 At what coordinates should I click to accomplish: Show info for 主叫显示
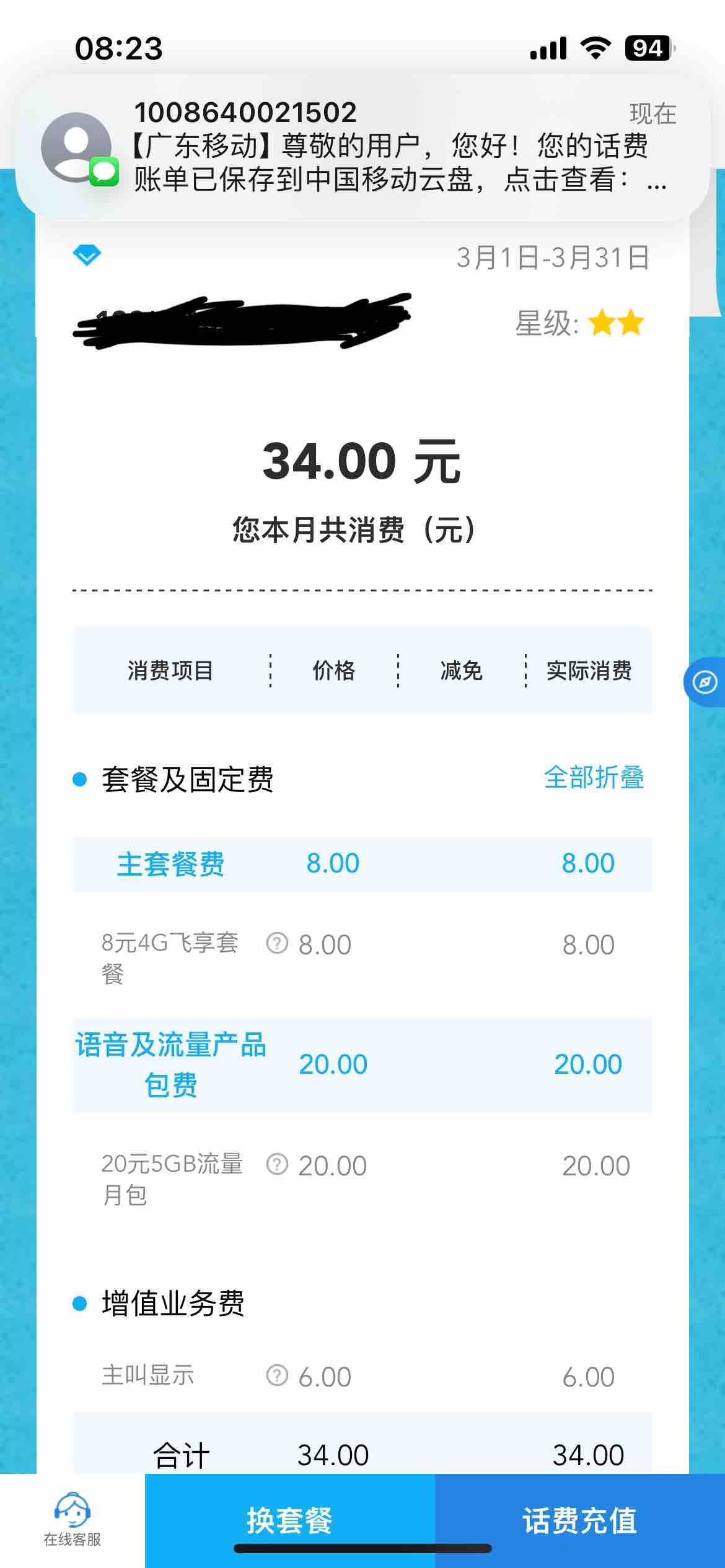(x=277, y=1376)
